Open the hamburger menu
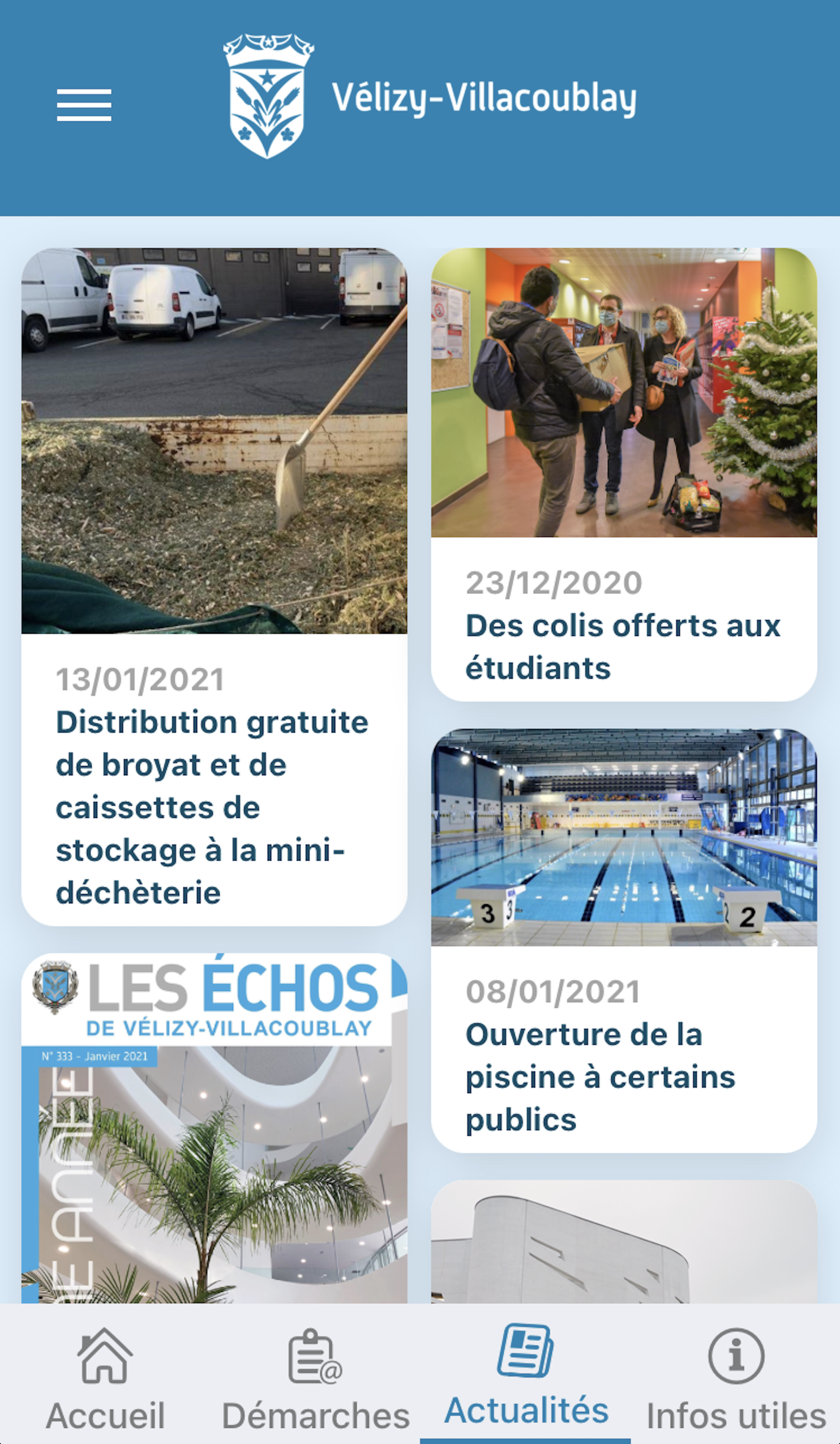The image size is (840, 1444). click(84, 105)
